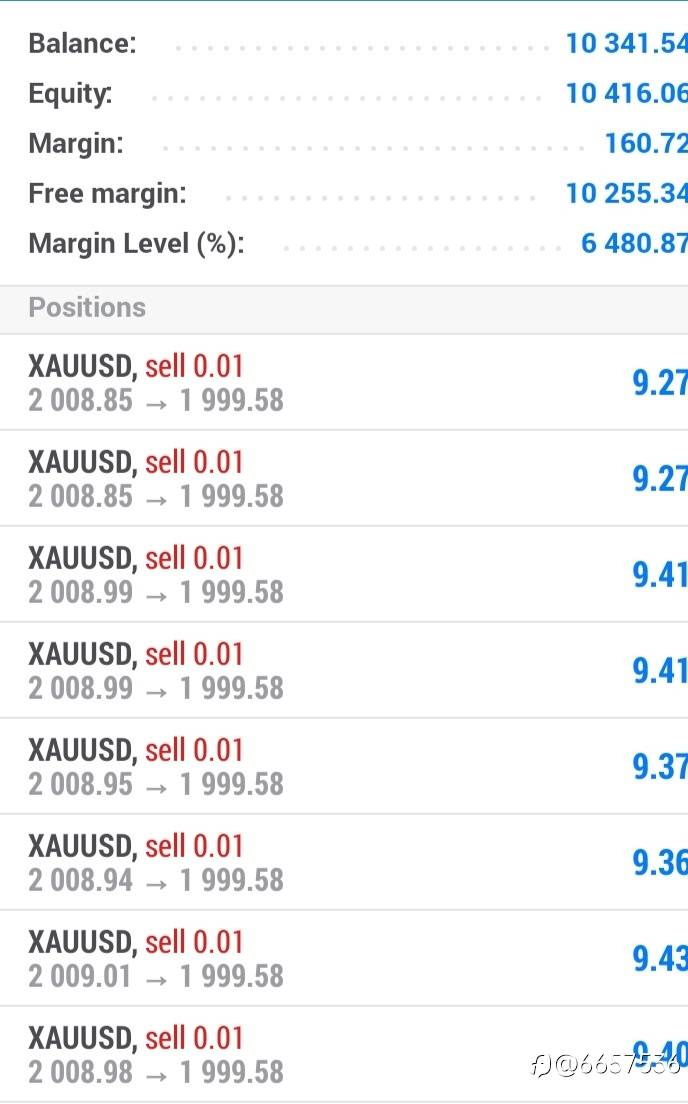
Task: Tap the XAUUSD position opened at 2 008.98
Action: 344,1054
